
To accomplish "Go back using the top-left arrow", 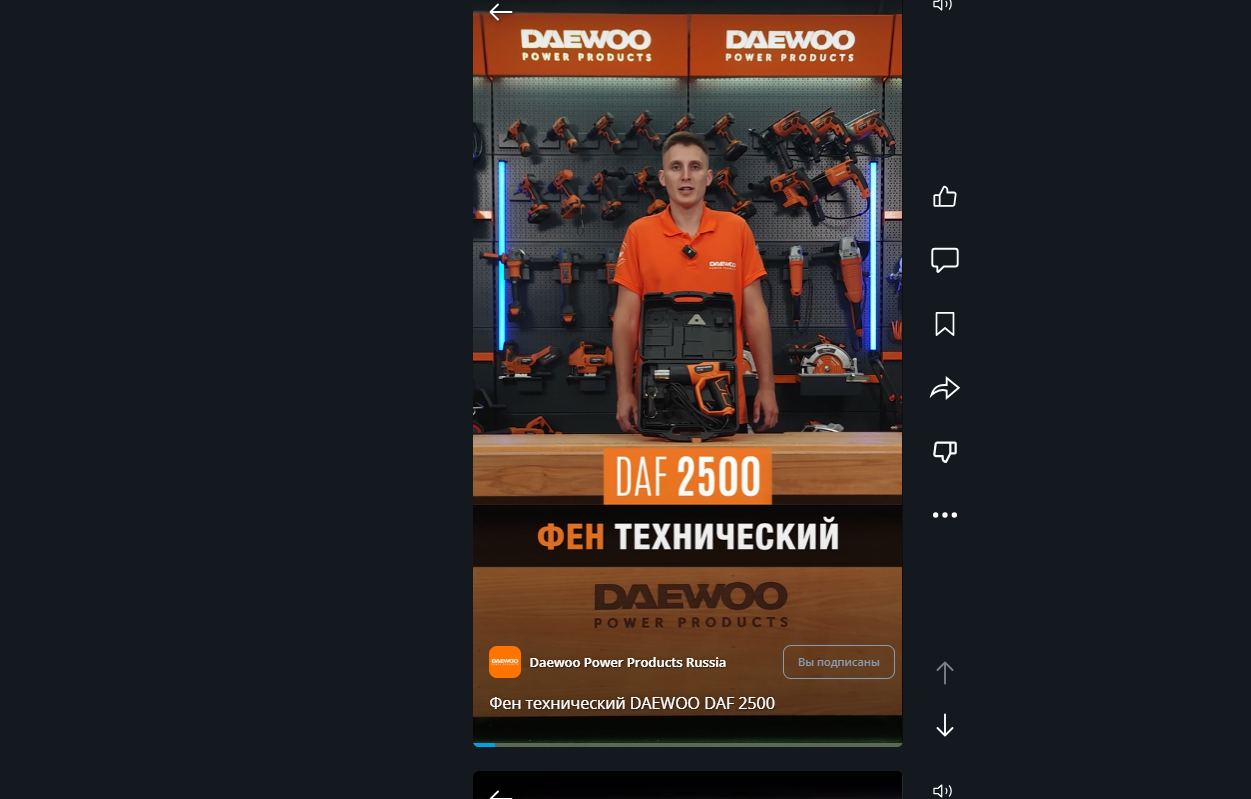I will tap(500, 12).
